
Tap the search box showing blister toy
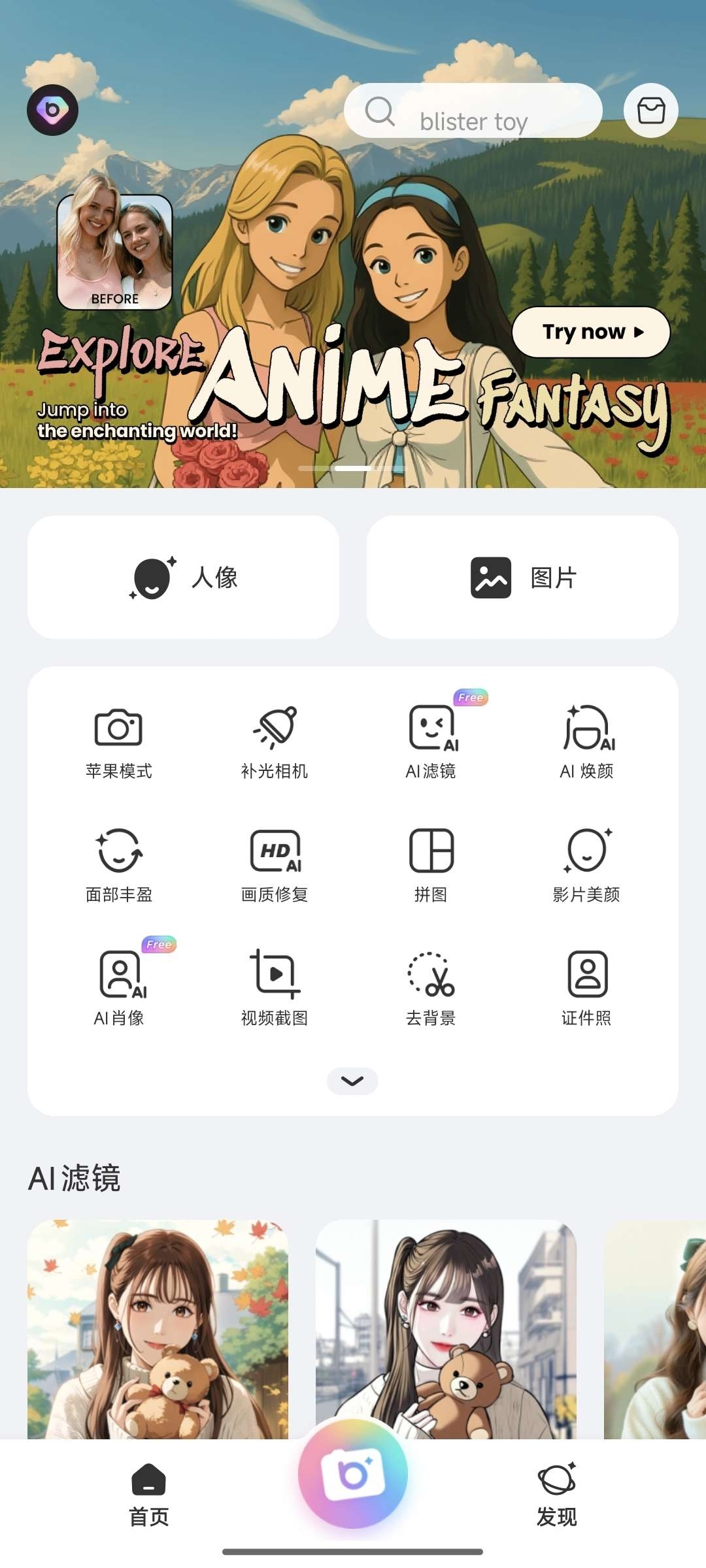click(473, 111)
